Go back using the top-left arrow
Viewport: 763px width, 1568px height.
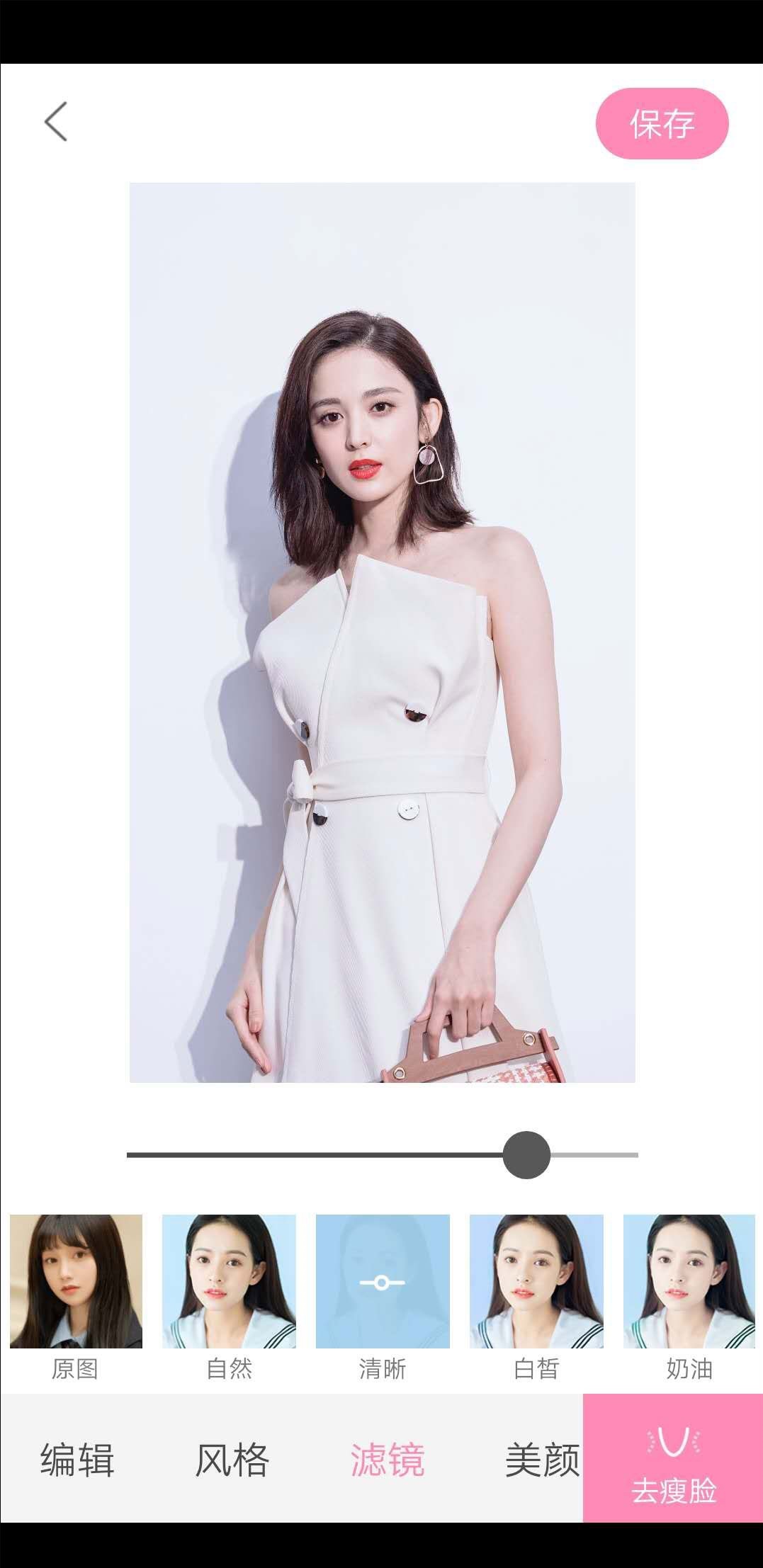click(x=56, y=122)
